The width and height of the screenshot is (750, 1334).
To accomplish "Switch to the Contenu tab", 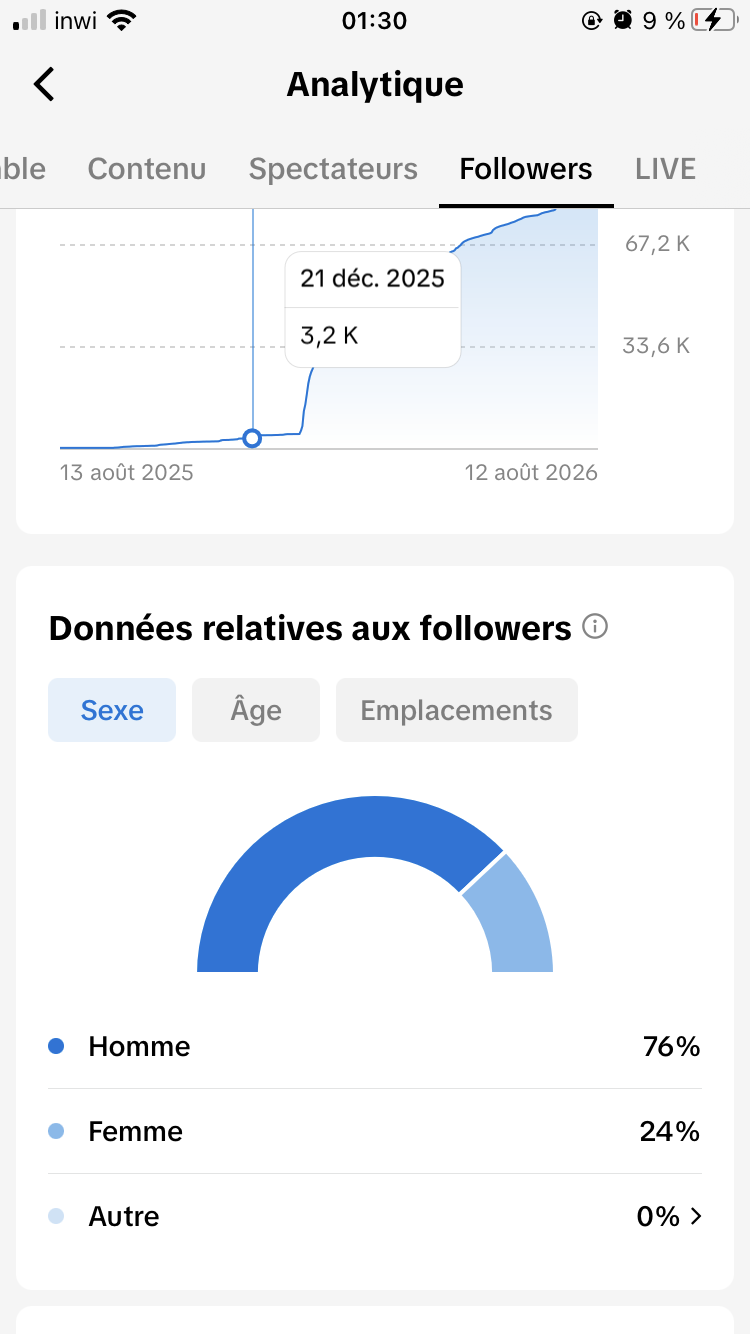I will (x=147, y=169).
